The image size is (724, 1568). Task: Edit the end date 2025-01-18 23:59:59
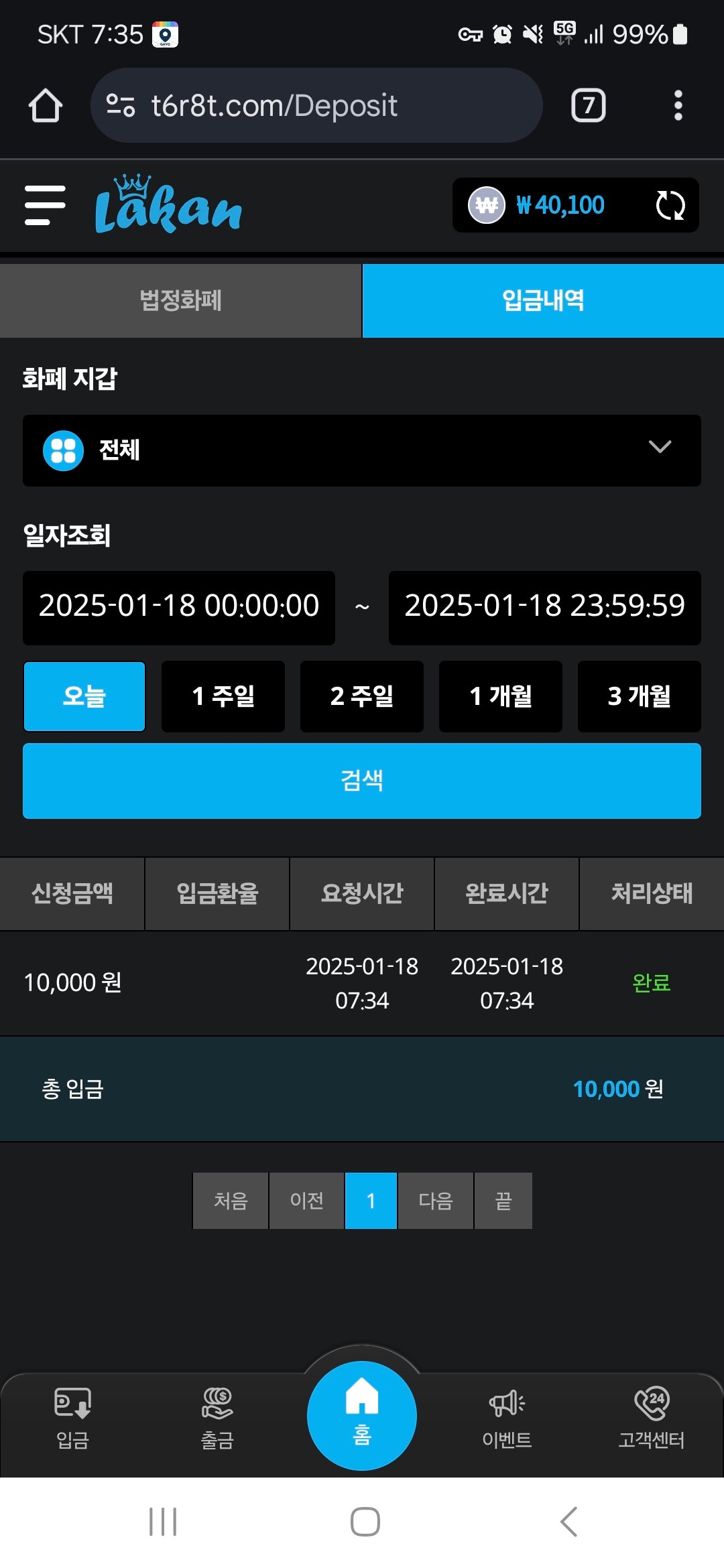tap(544, 607)
